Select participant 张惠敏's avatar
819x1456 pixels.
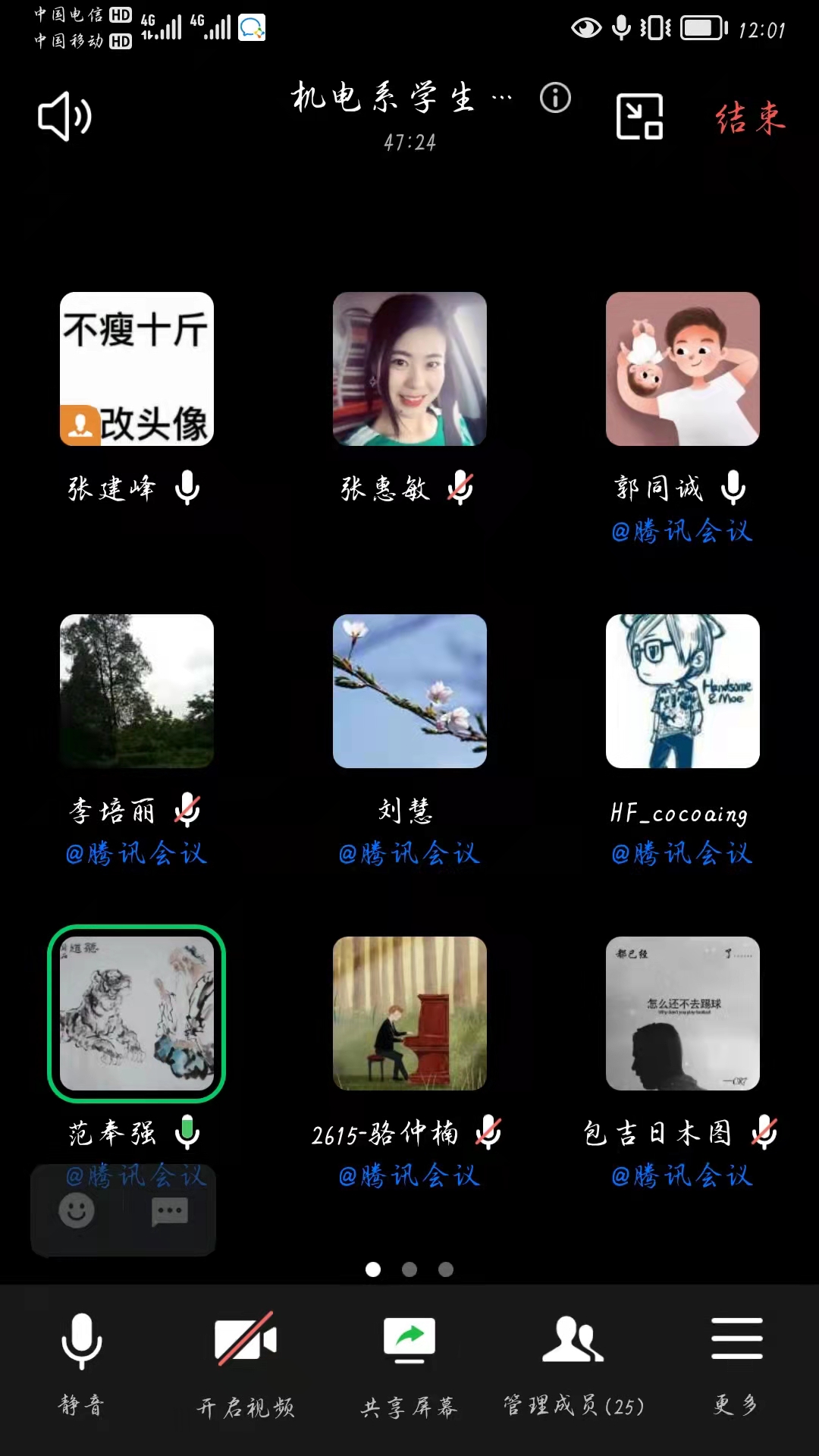(x=409, y=369)
